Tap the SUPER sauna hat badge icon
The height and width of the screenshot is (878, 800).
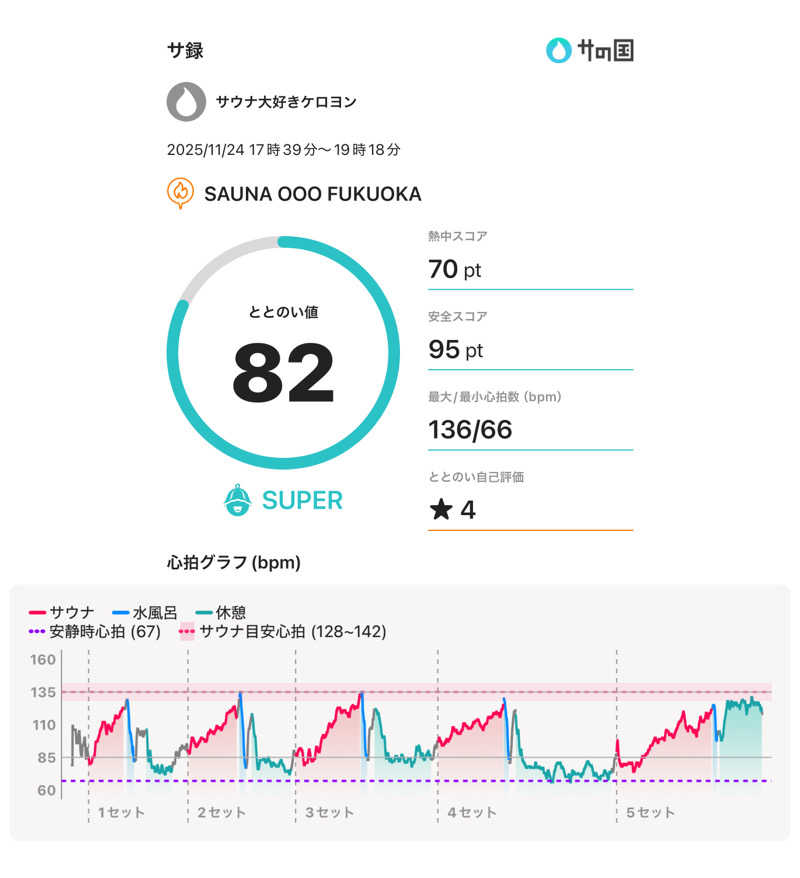point(239,500)
